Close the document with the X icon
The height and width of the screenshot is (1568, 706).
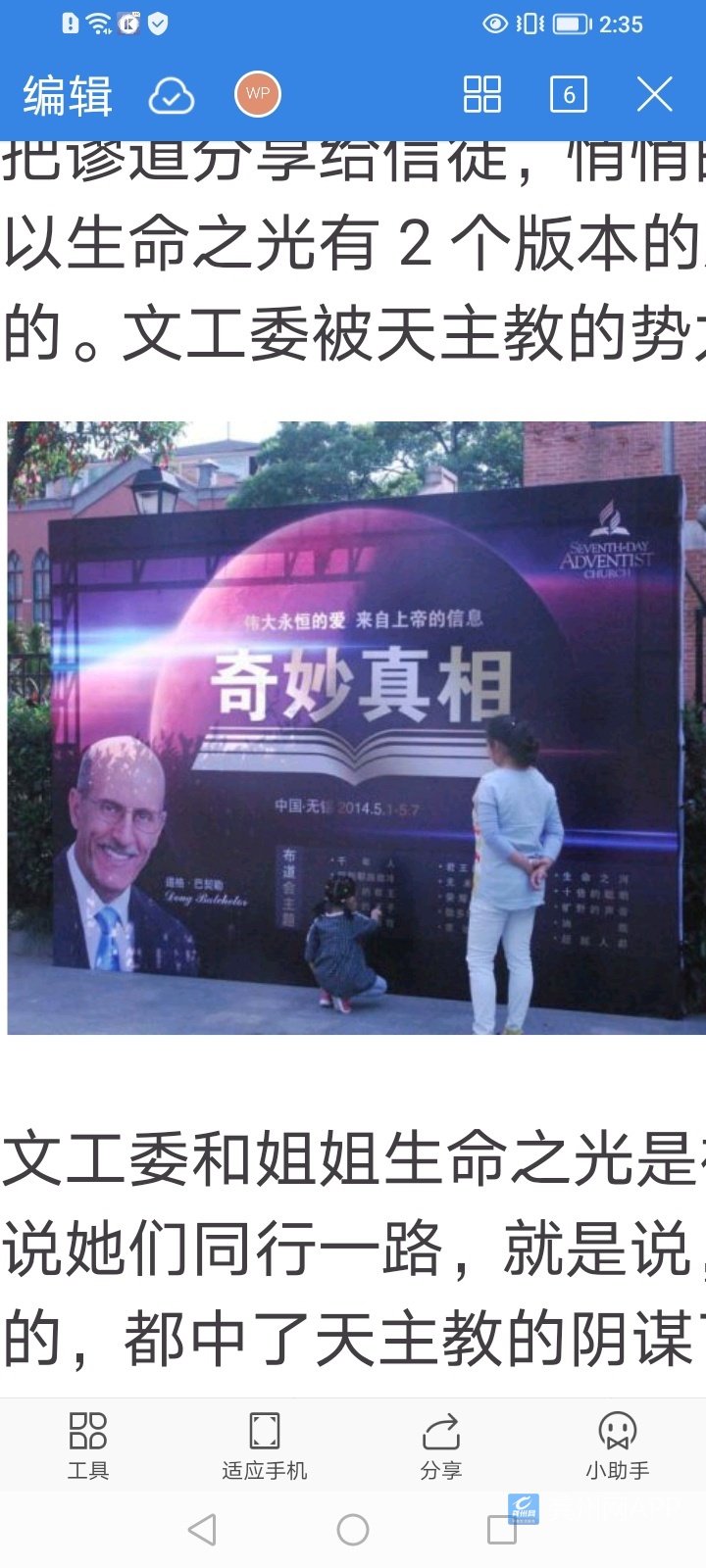(x=654, y=95)
